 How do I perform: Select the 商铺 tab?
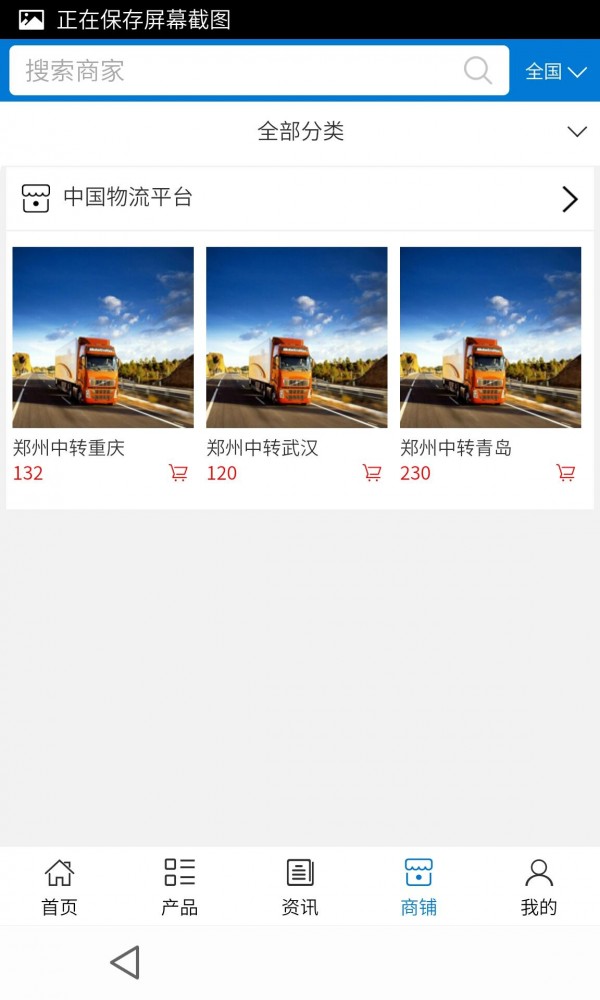coord(419,886)
